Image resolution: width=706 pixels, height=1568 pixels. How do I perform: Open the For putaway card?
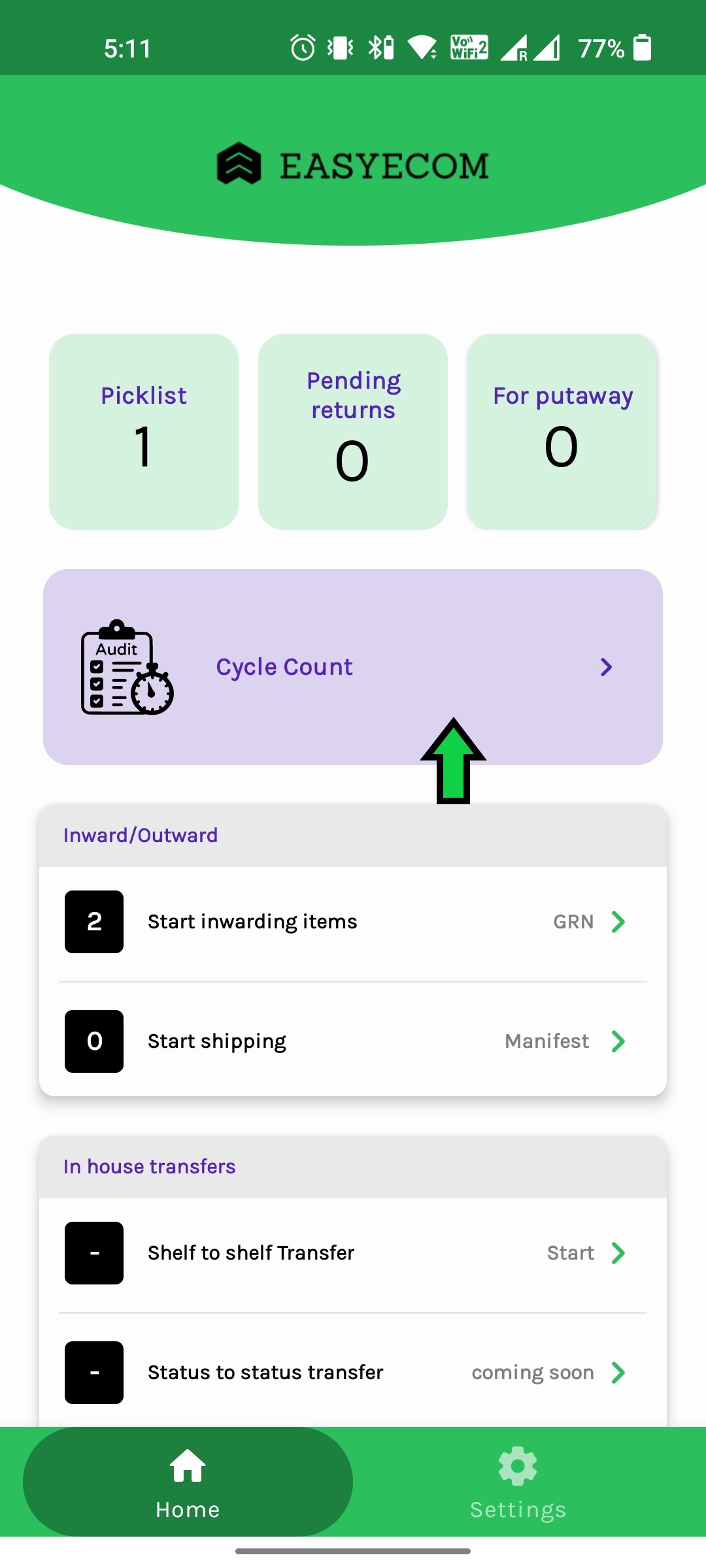[x=562, y=432]
